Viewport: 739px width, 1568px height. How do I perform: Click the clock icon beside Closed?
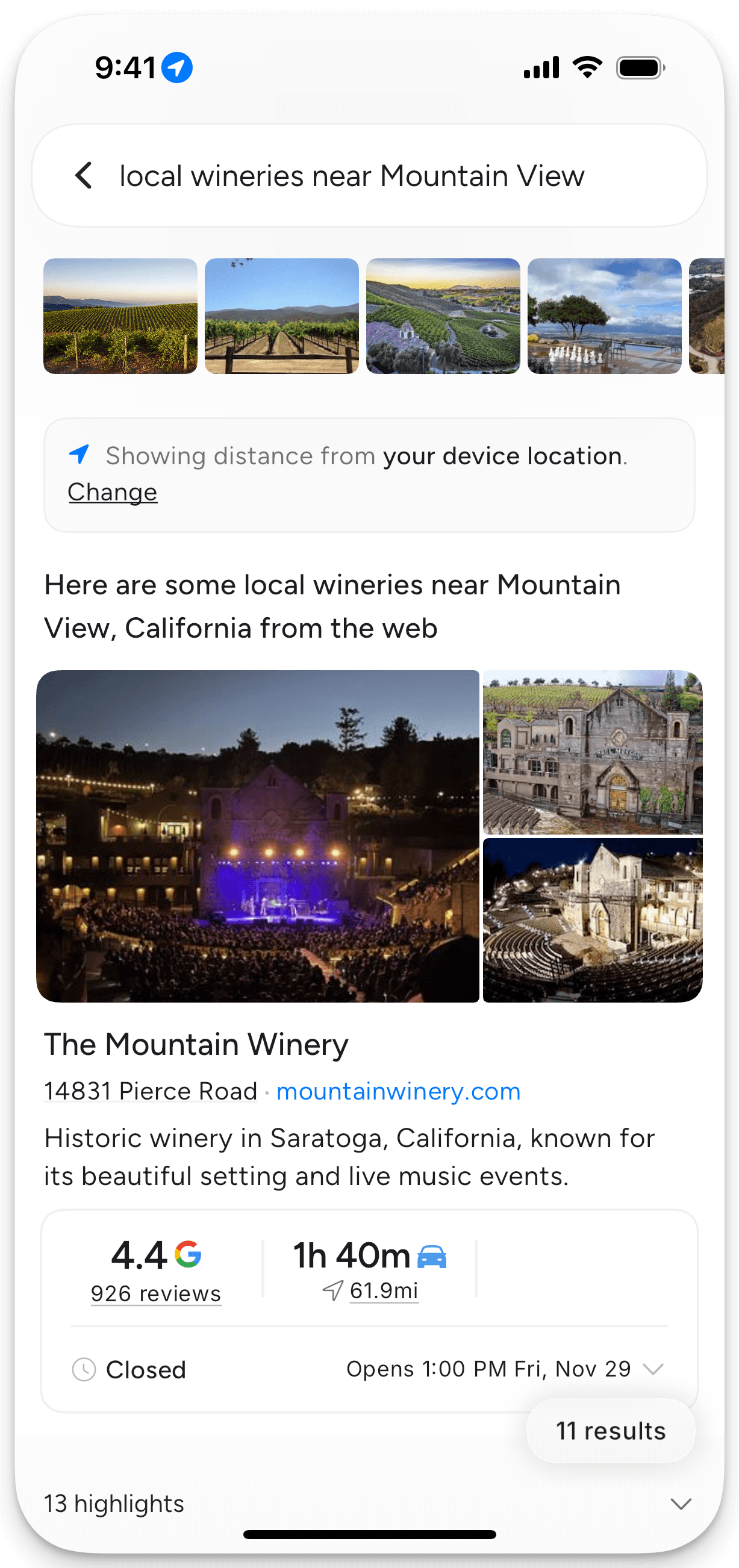85,1369
